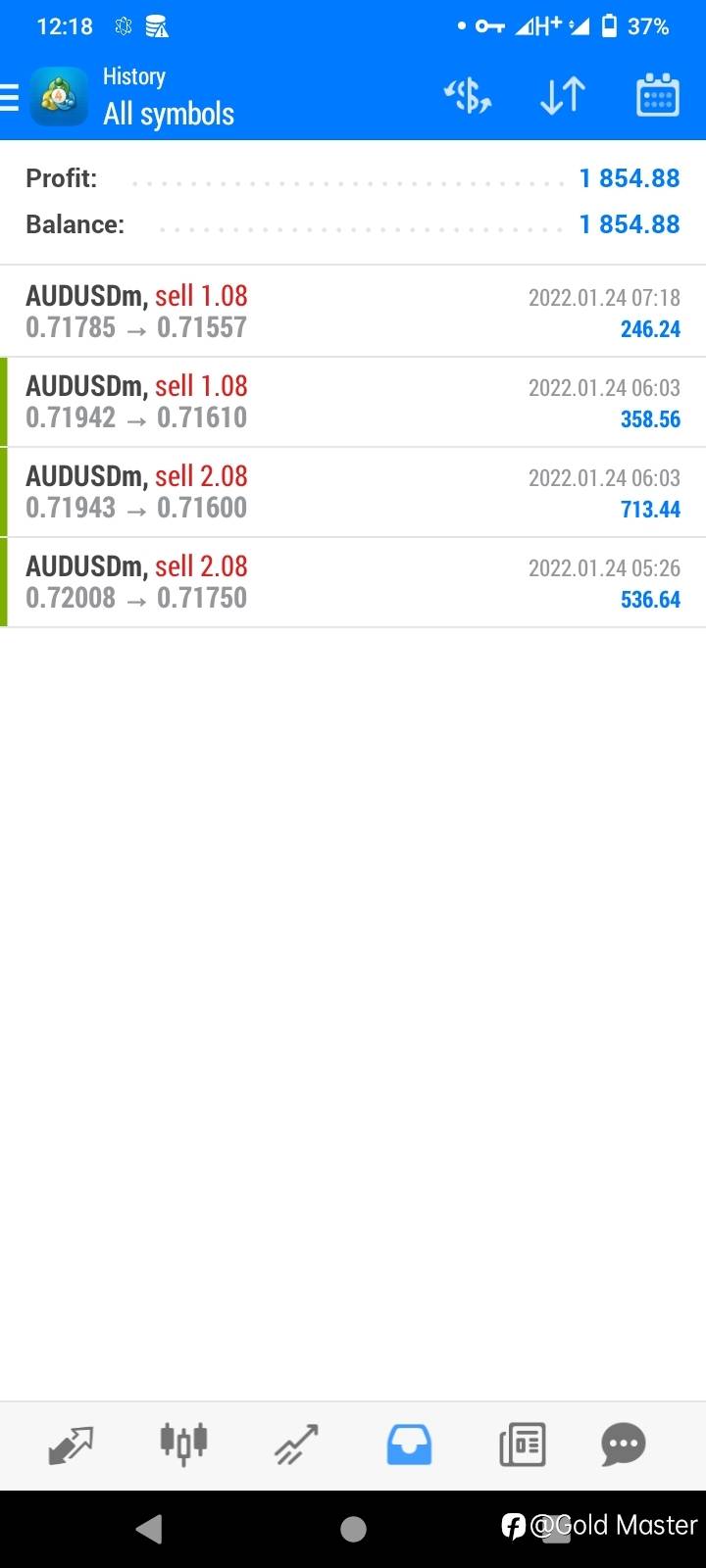Viewport: 706px width, 1568px height.
Task: Open the Messages chat bubble tab
Action: point(624,1445)
